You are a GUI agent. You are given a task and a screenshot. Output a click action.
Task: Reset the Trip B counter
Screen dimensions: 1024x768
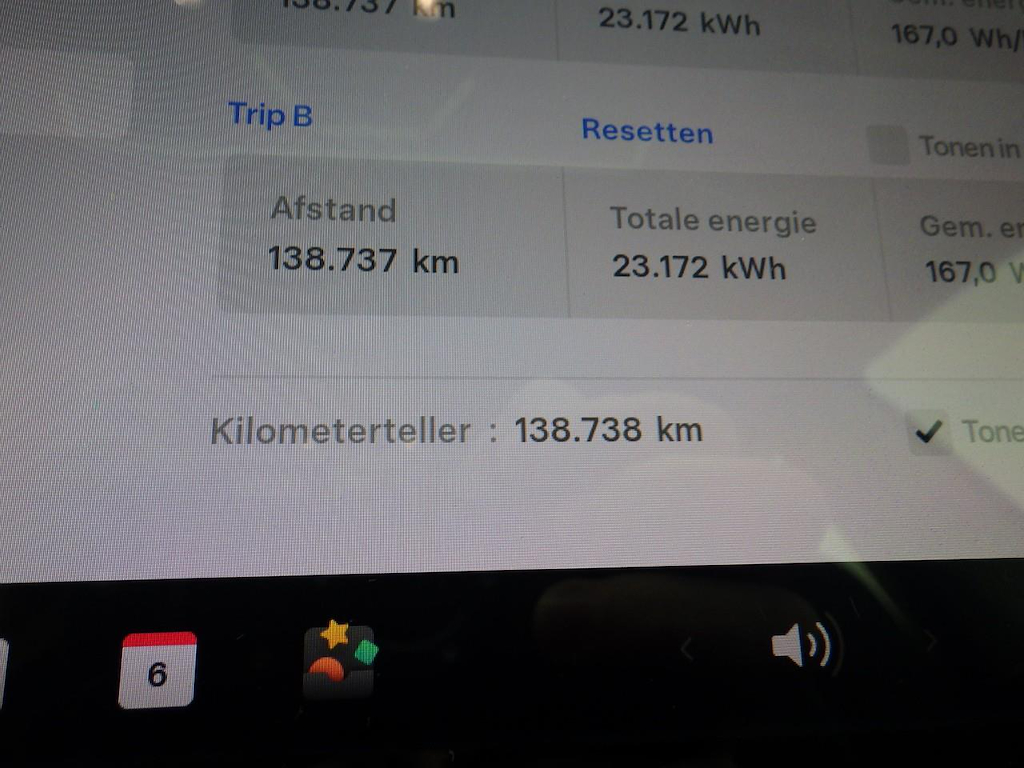click(x=647, y=131)
